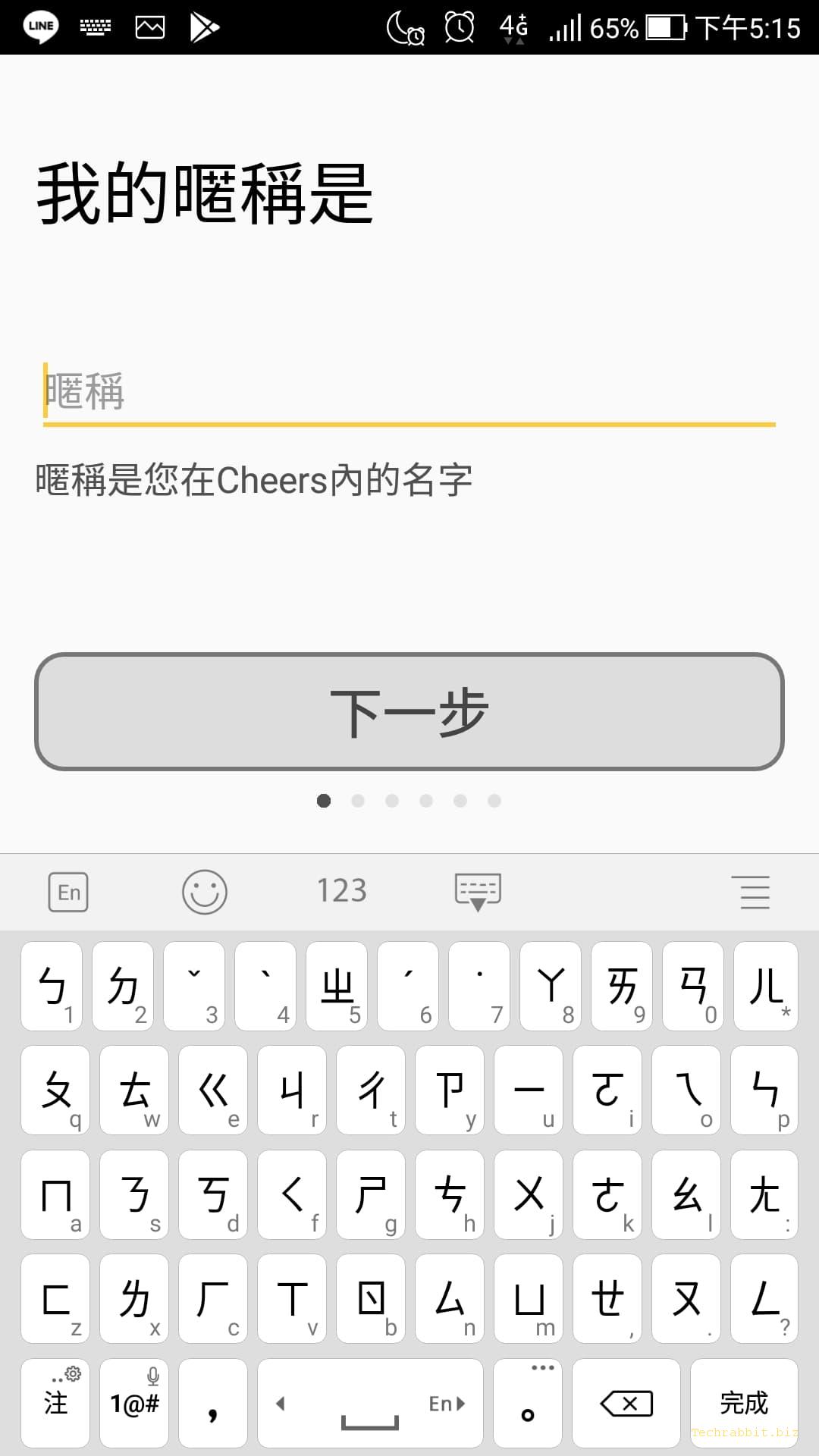Open the emoji smiley panel
This screenshot has width=819, height=1456.
pyautogui.click(x=205, y=892)
